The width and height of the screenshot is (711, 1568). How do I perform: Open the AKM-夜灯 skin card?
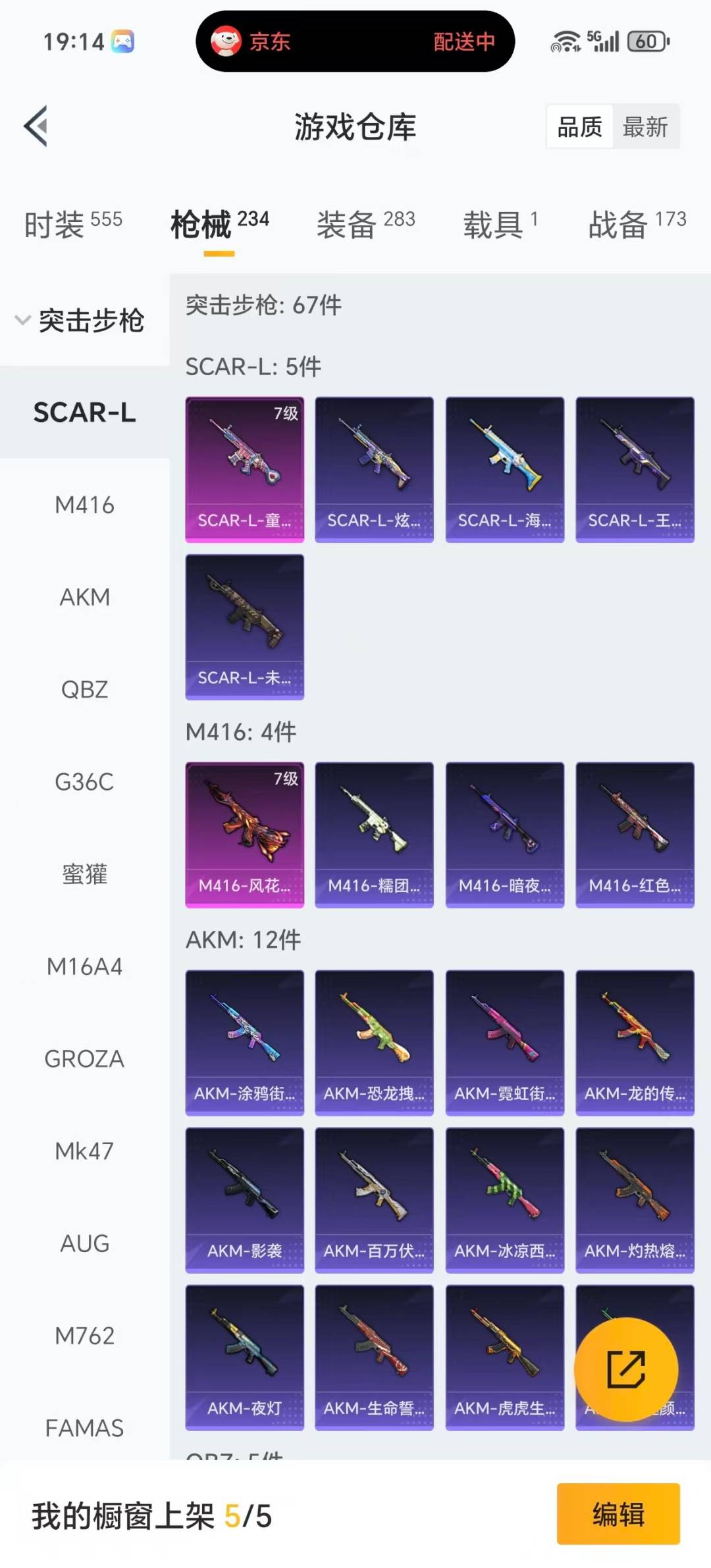point(244,1357)
